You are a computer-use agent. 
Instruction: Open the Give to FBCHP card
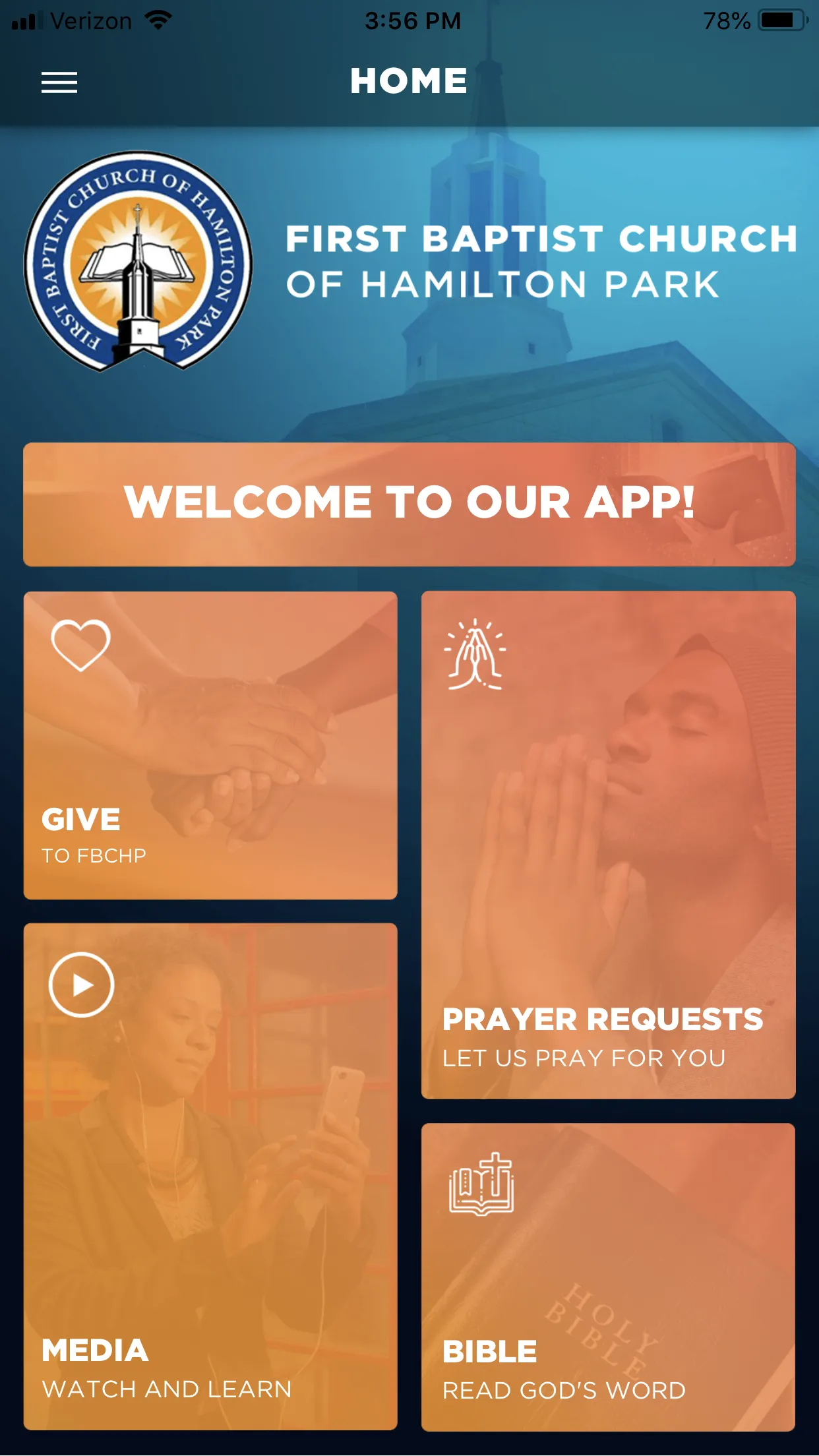point(210,745)
